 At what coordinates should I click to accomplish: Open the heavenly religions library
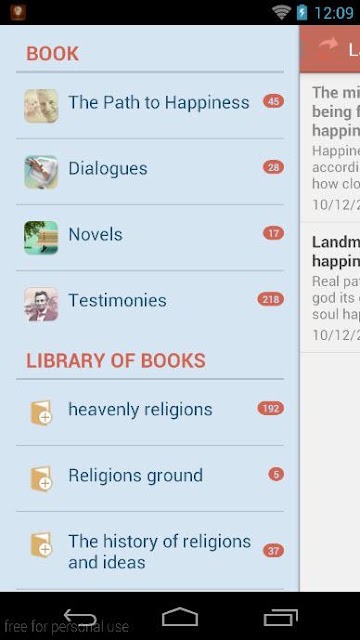point(150,413)
